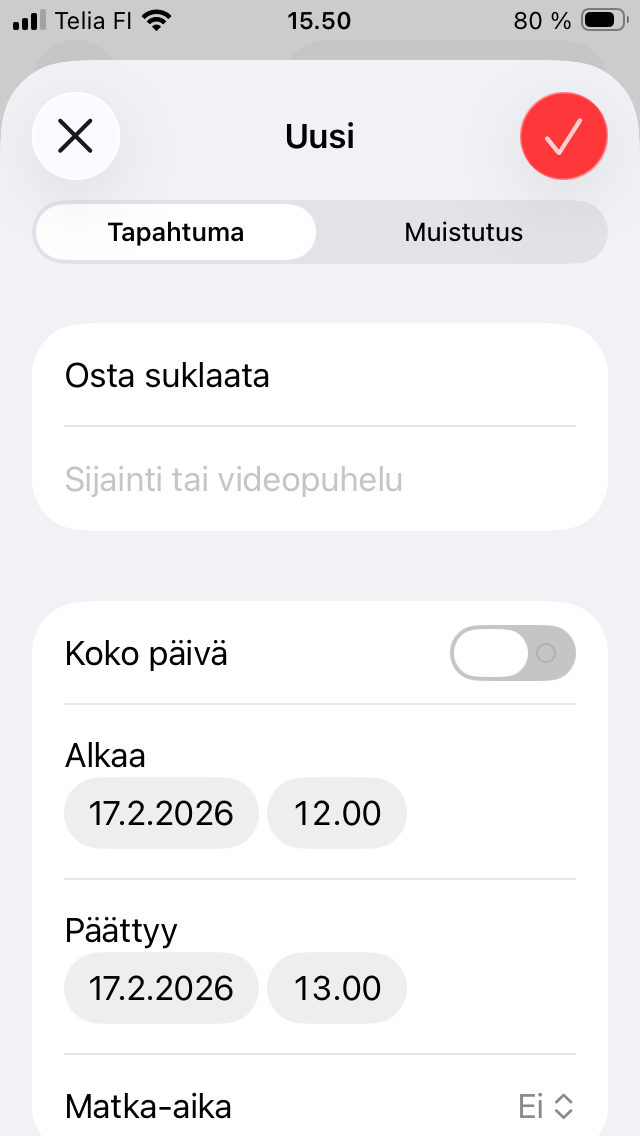This screenshot has height=1136, width=640.
Task: Change the Alkaa date 17.2.2026
Action: click(161, 813)
